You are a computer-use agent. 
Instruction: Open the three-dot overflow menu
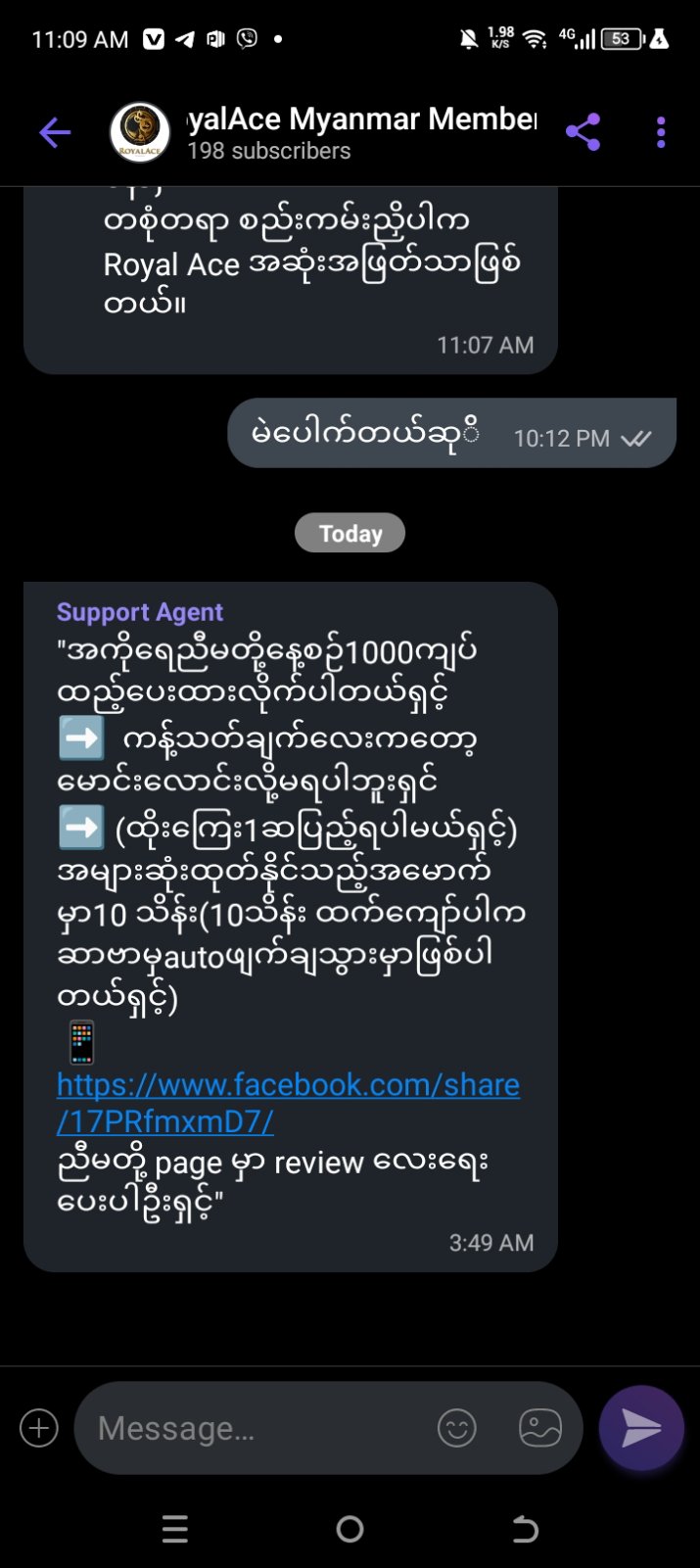tap(661, 132)
